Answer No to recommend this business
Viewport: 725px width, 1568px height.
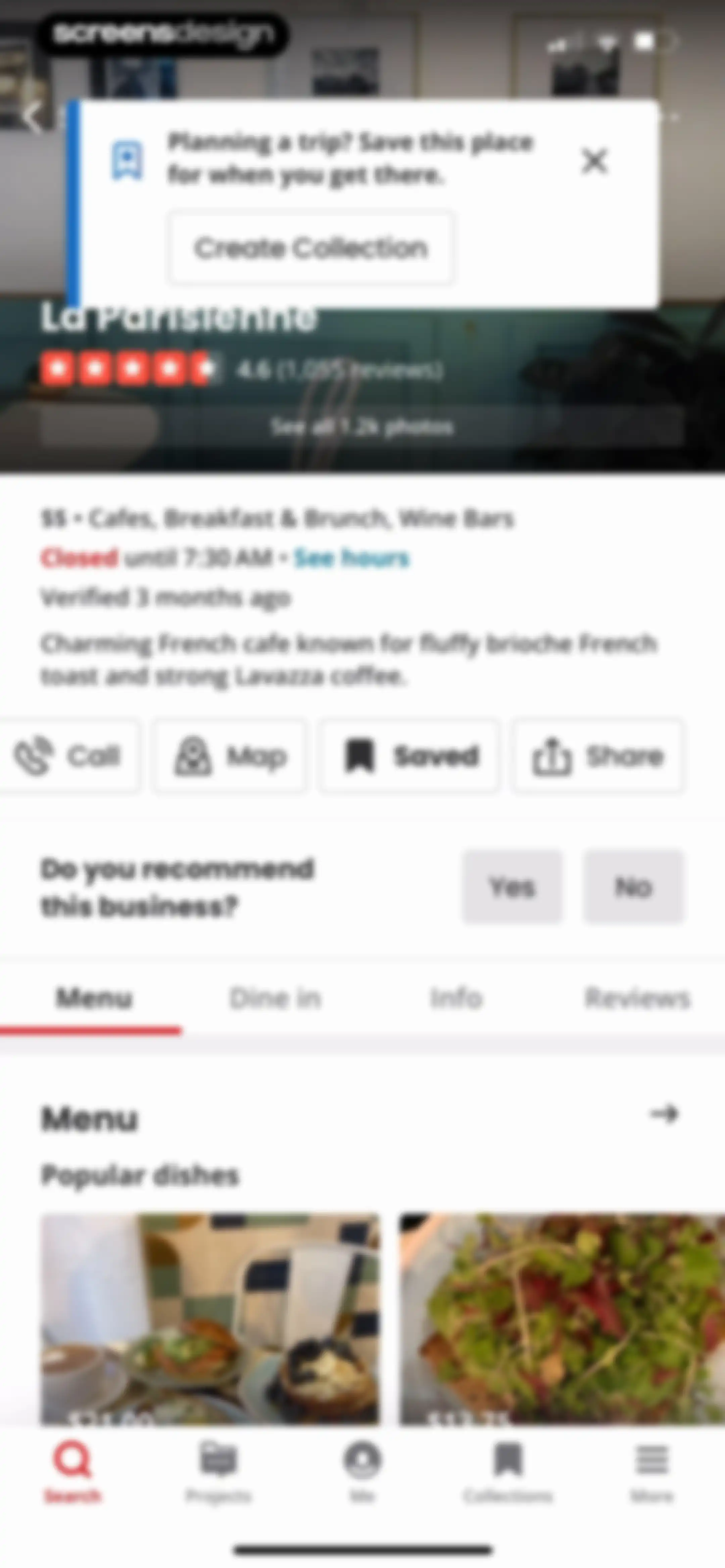[633, 887]
